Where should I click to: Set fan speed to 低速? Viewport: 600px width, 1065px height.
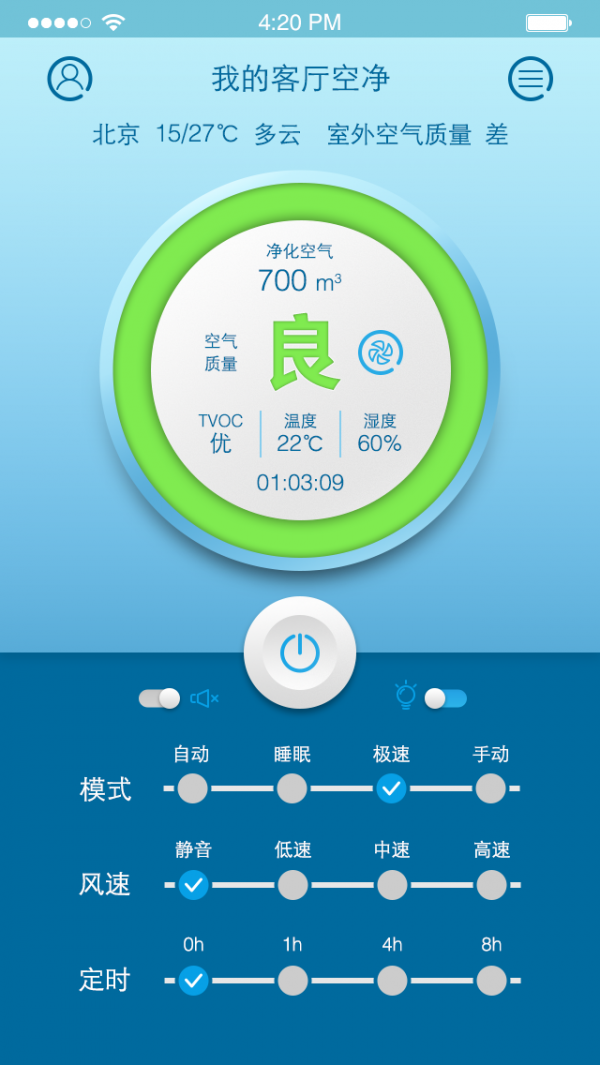click(x=292, y=884)
